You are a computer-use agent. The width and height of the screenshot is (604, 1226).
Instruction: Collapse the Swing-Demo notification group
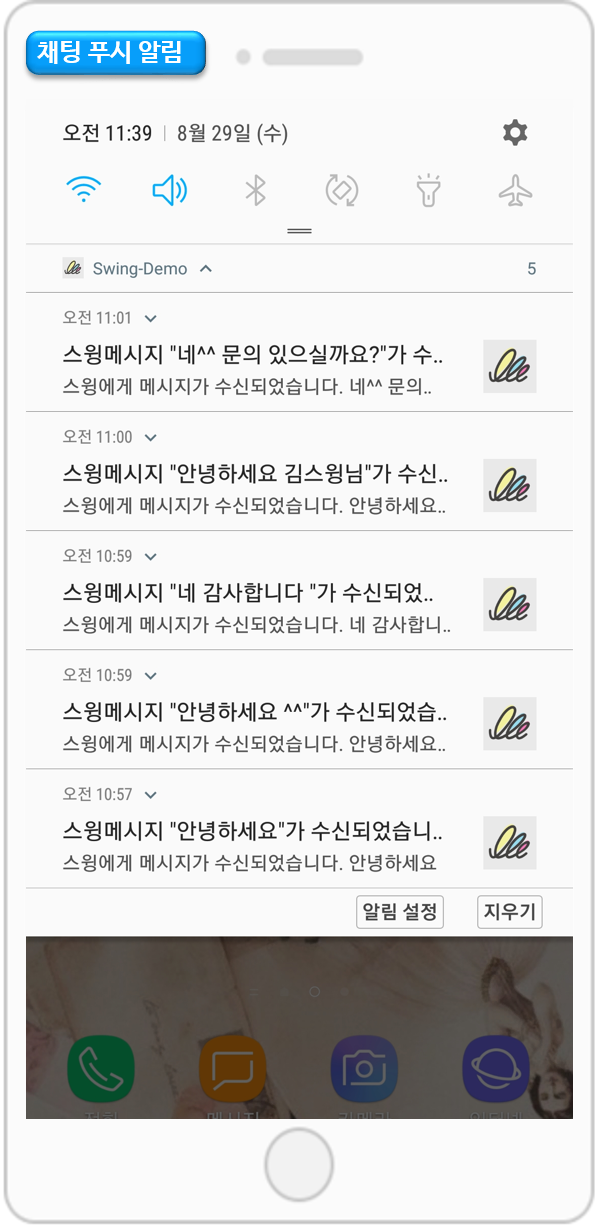click(x=206, y=269)
